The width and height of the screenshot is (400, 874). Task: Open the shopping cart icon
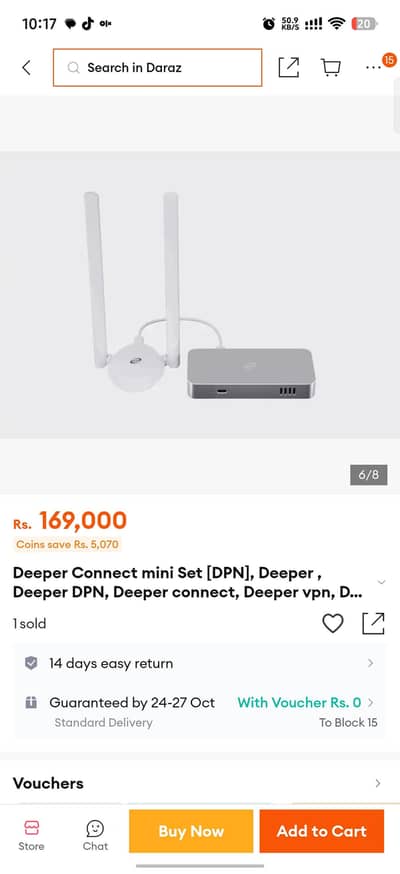(x=330, y=67)
